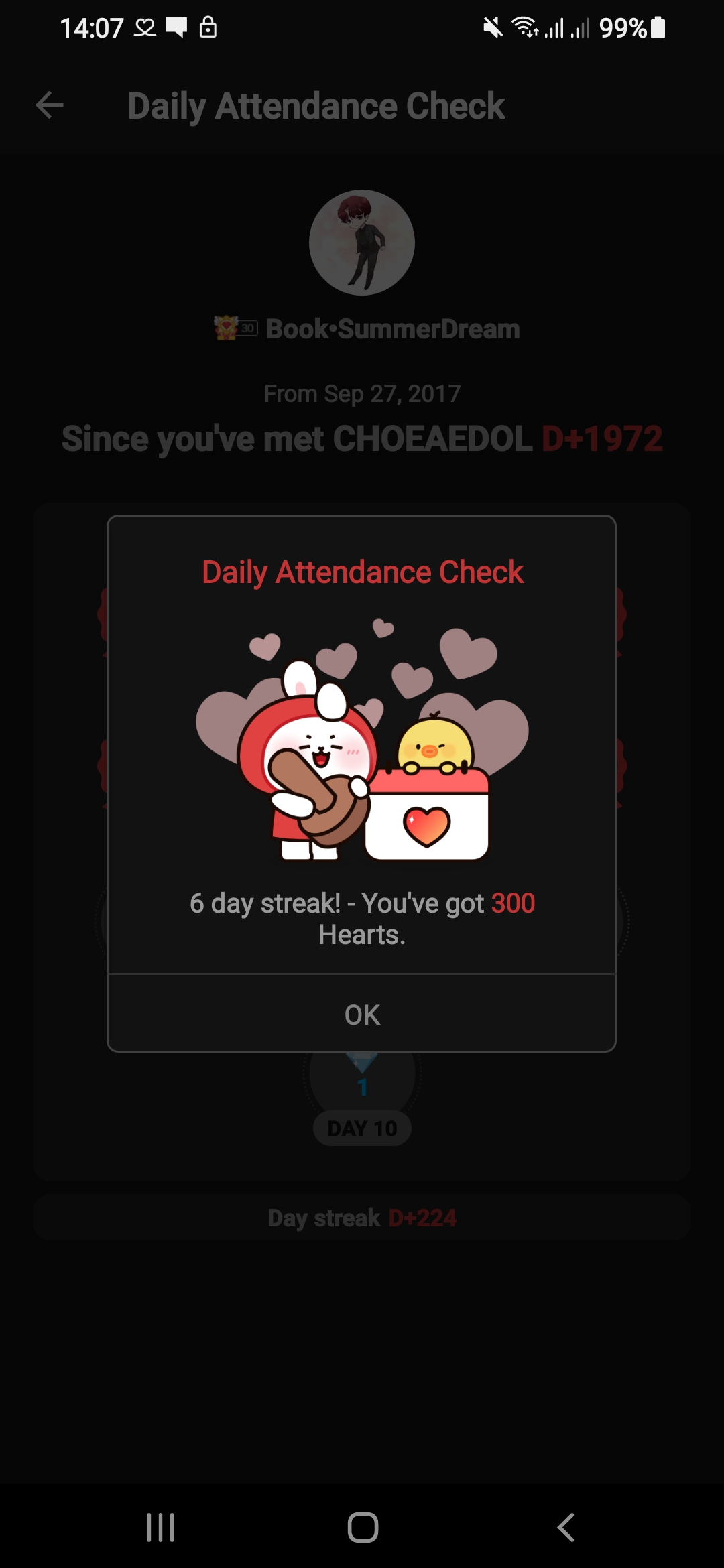Go back using the top arrow
The width and height of the screenshot is (724, 1568).
[50, 105]
